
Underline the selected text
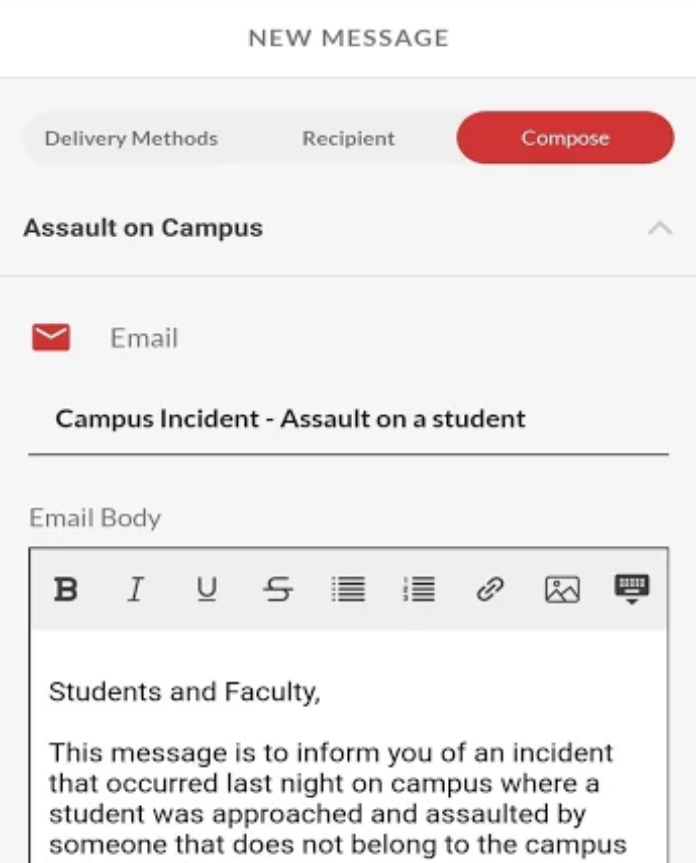[206, 590]
